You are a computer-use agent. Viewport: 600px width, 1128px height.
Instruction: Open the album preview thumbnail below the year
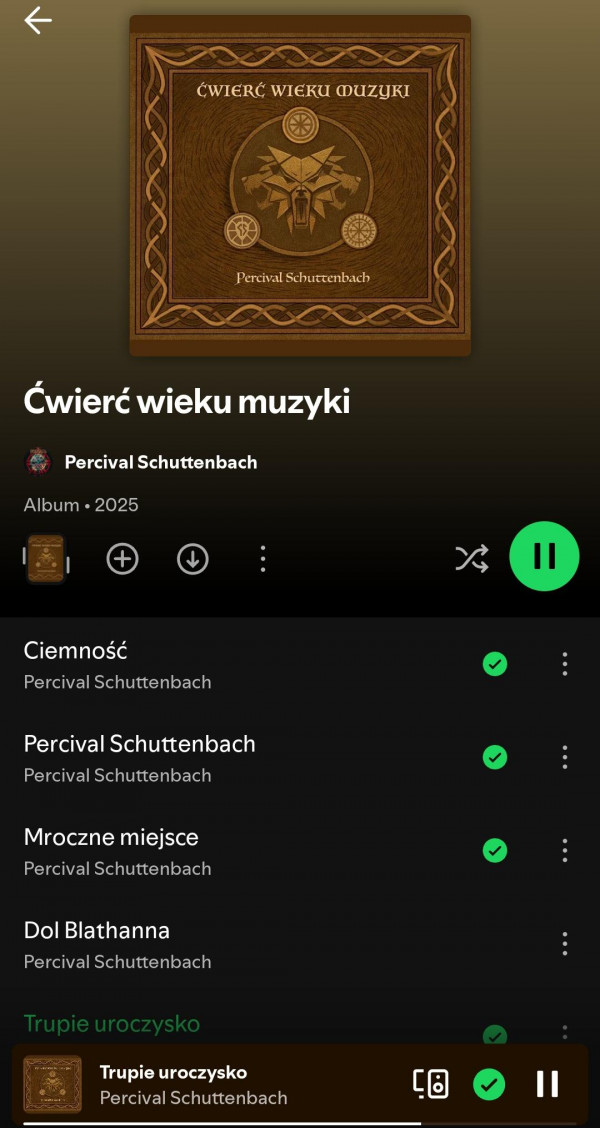pos(46,559)
